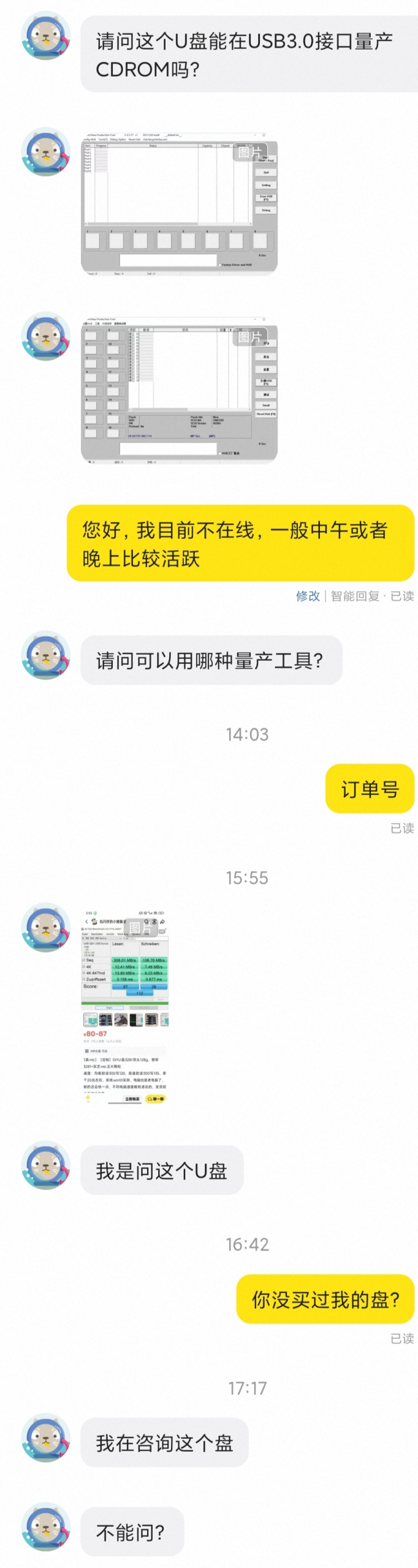
Task: Open sender's avatar beside "请问可以用哪种量产工具?"
Action: click(46, 655)
